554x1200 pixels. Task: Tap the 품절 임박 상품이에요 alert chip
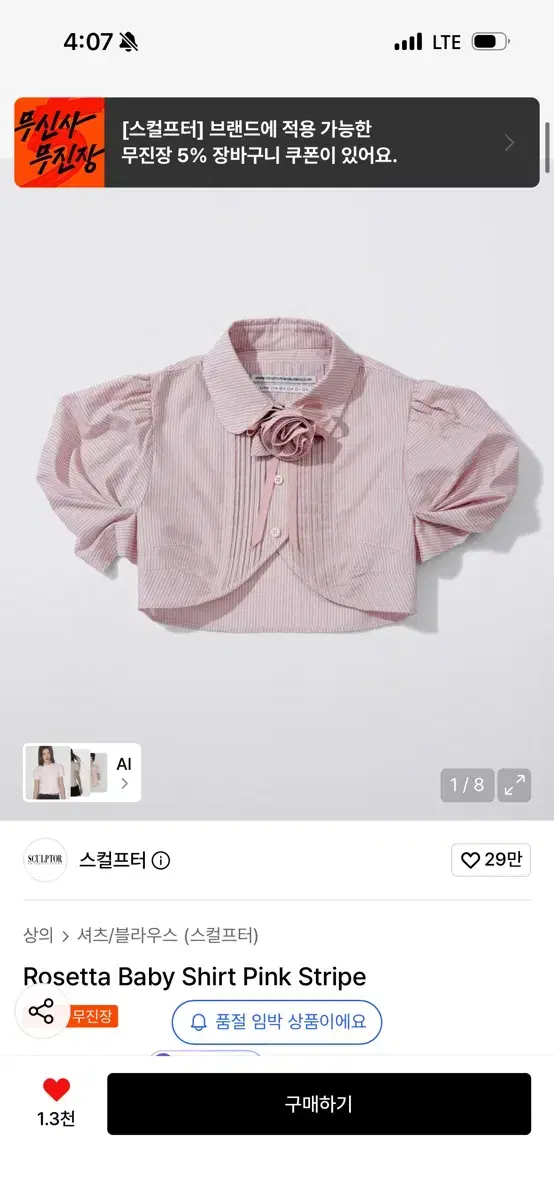coord(277,1022)
